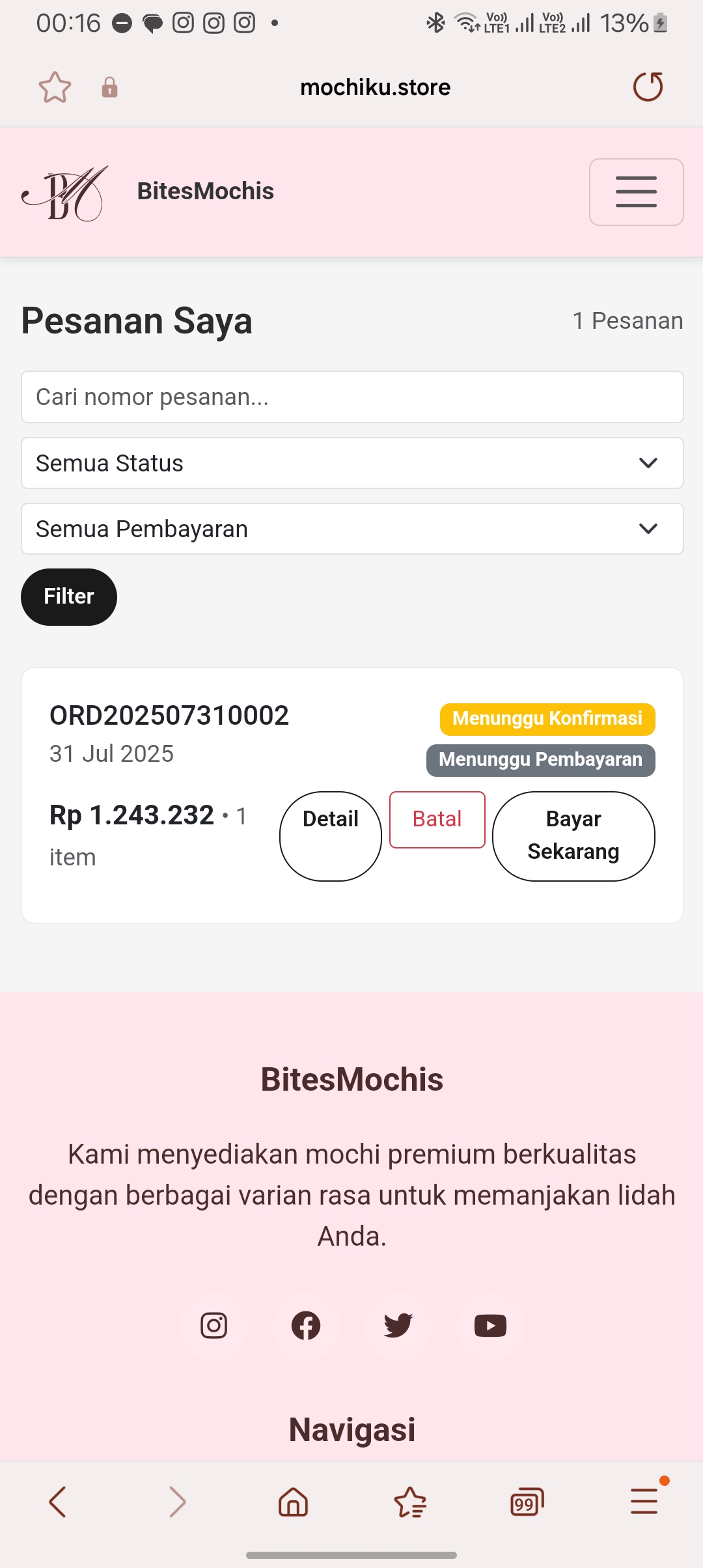The image size is (703, 1568).
Task: Expand the Semua Pembayaran dropdown
Action: point(352,529)
